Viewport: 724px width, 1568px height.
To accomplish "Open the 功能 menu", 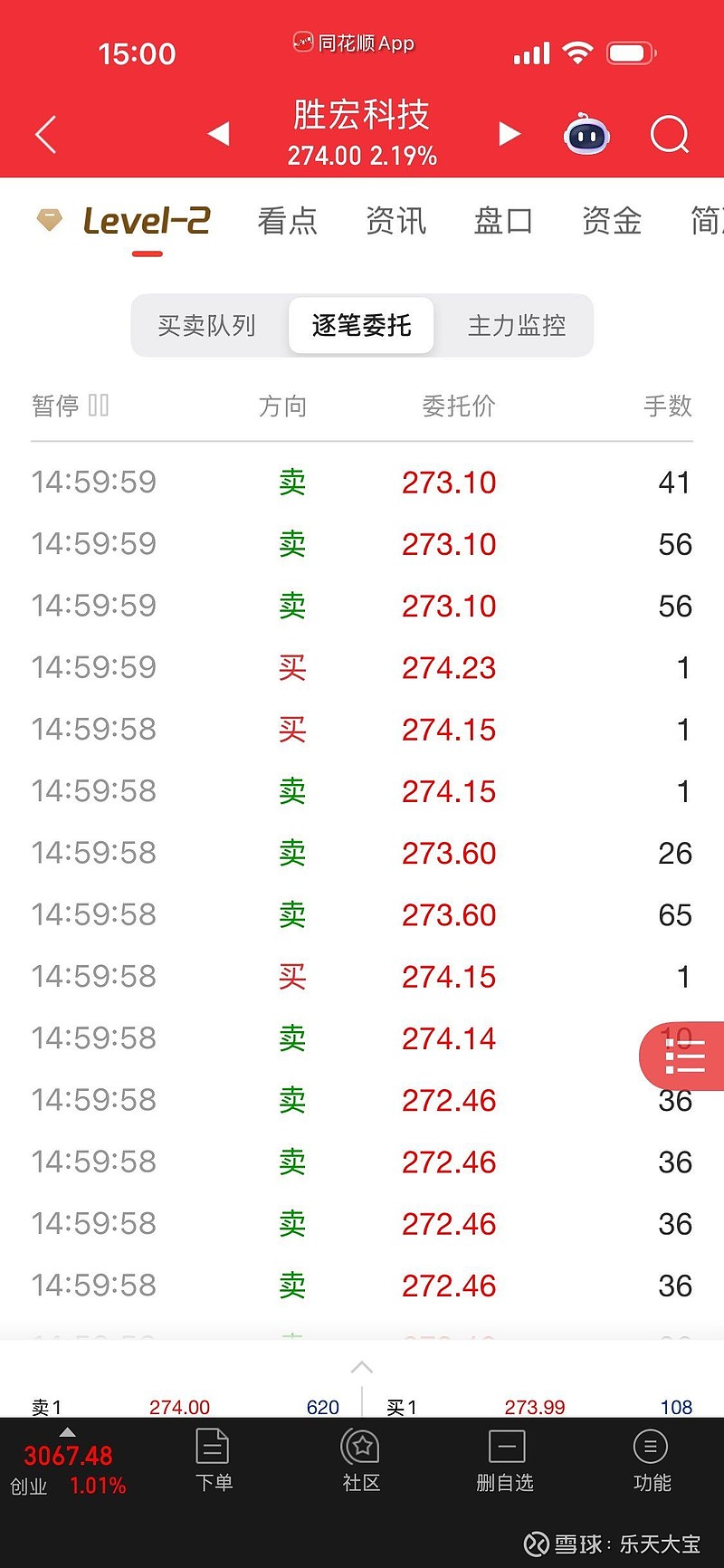I will tap(652, 1459).
